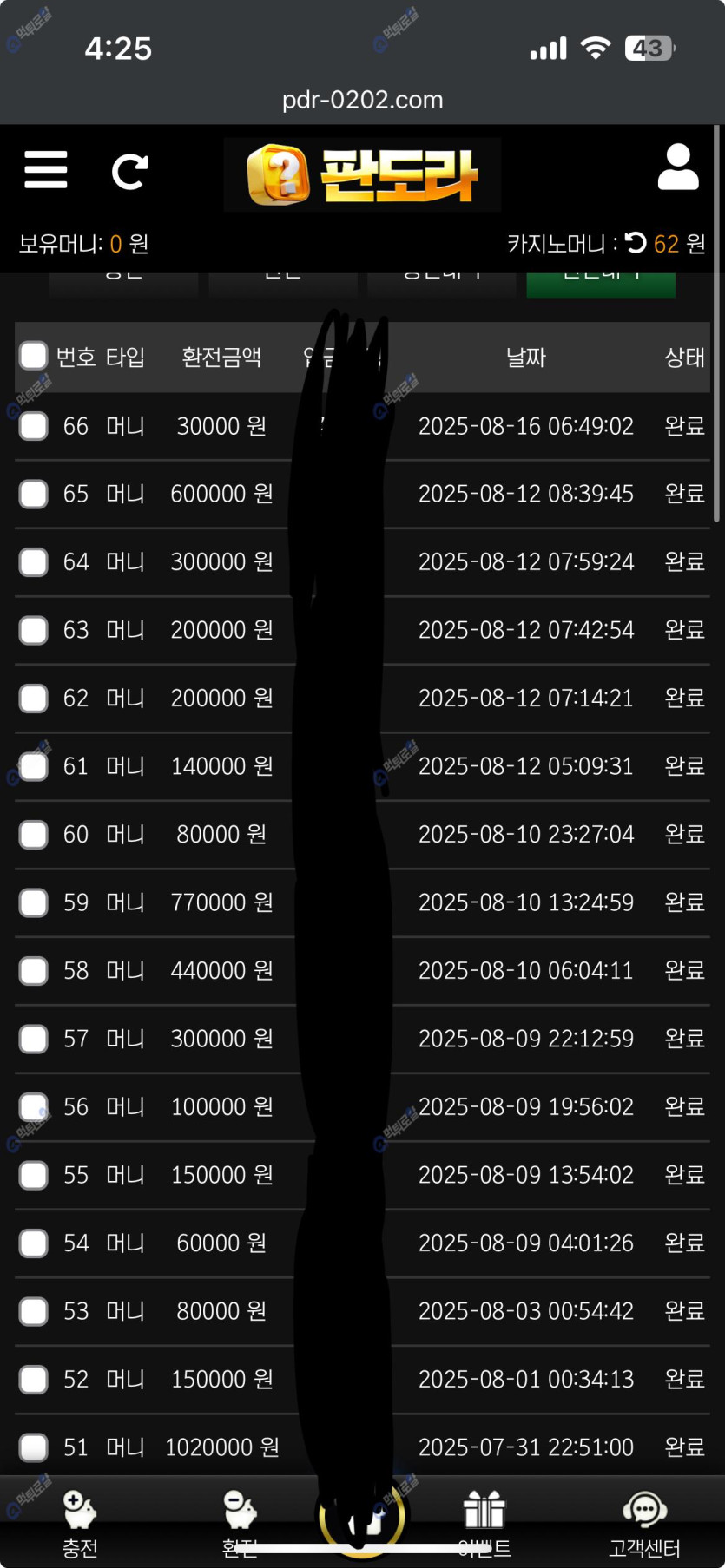Switch to the 환전 tab
This screenshot has height=1568, width=725.
click(x=240, y=1523)
